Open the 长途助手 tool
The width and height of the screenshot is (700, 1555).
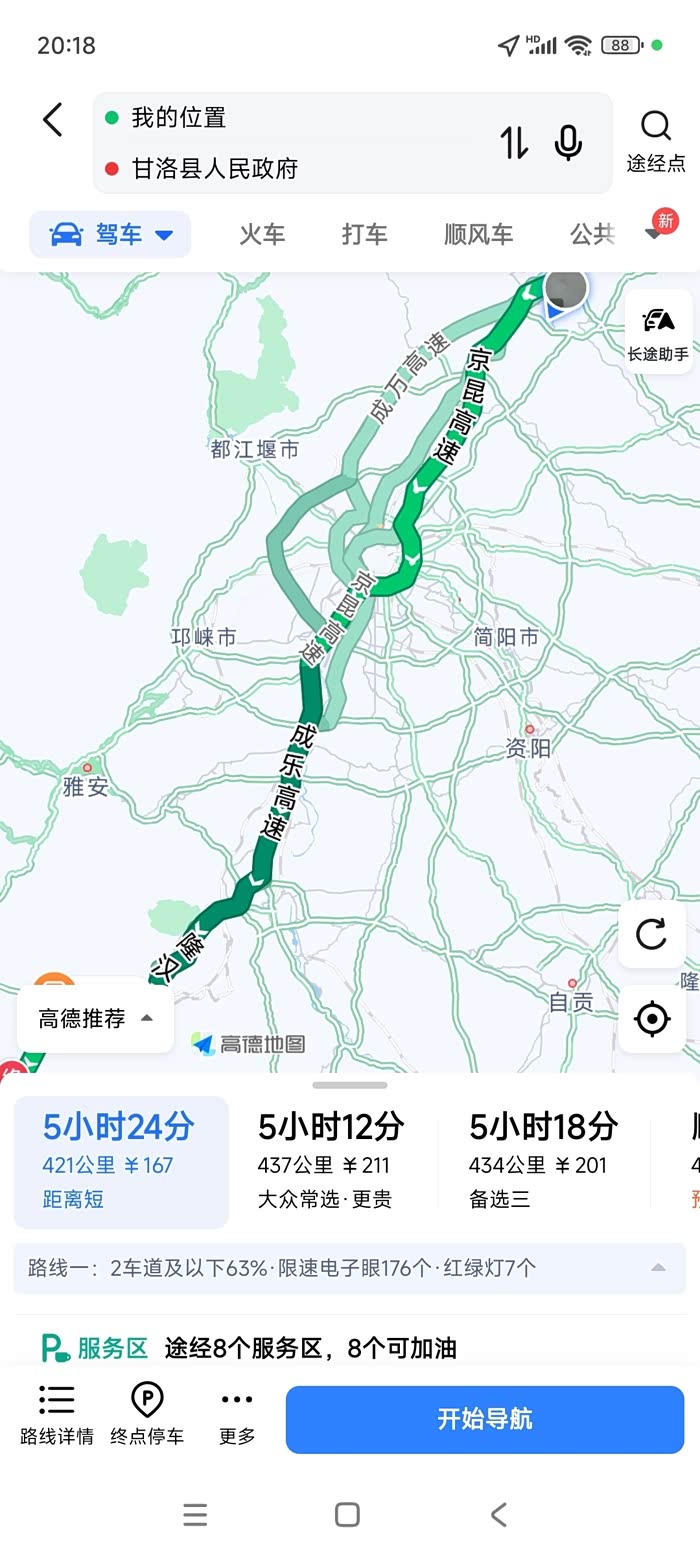tap(657, 332)
